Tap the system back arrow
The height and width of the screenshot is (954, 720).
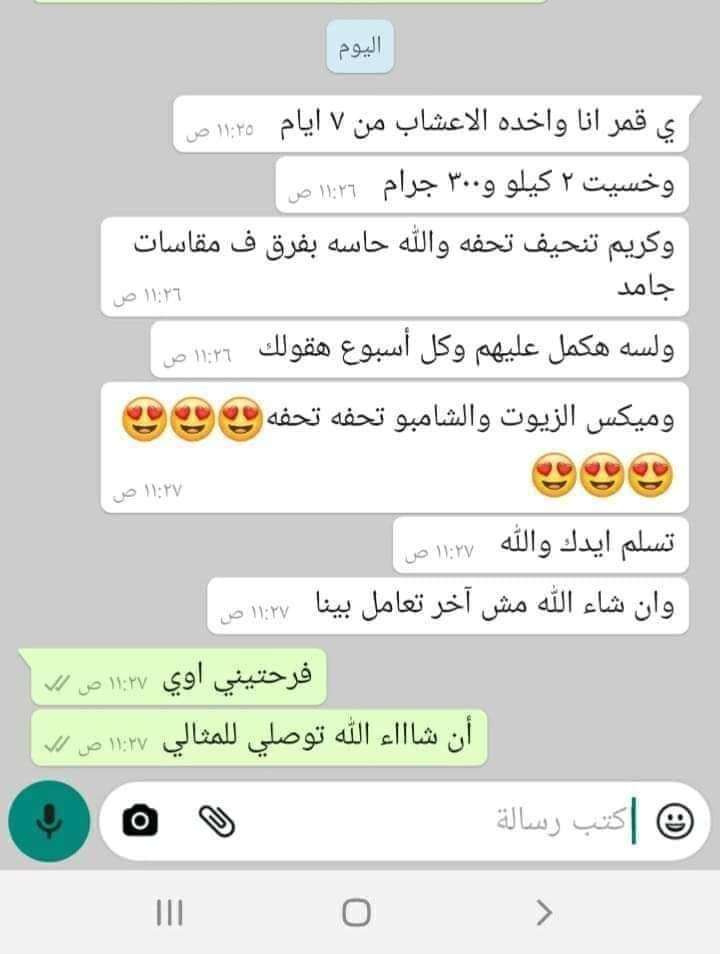pos(543,911)
